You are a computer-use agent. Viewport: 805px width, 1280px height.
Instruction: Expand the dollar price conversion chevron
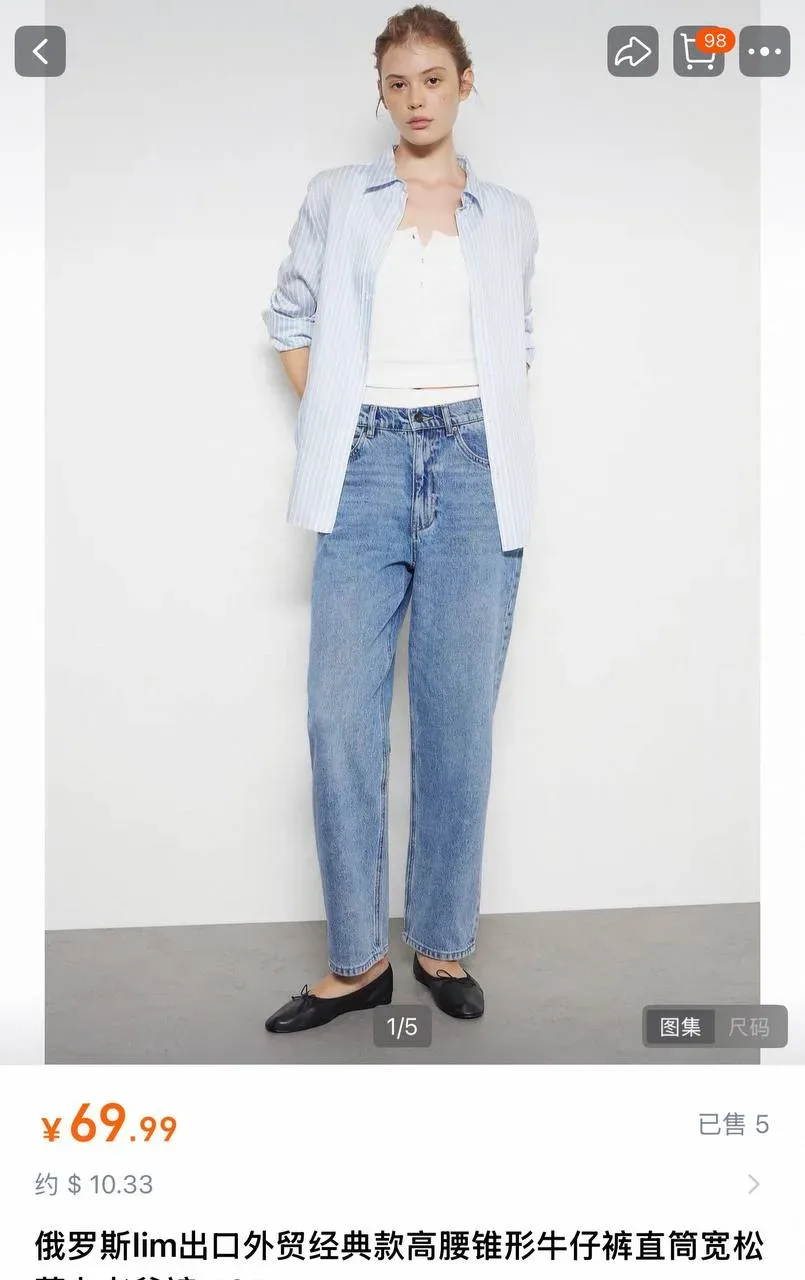coord(753,1185)
